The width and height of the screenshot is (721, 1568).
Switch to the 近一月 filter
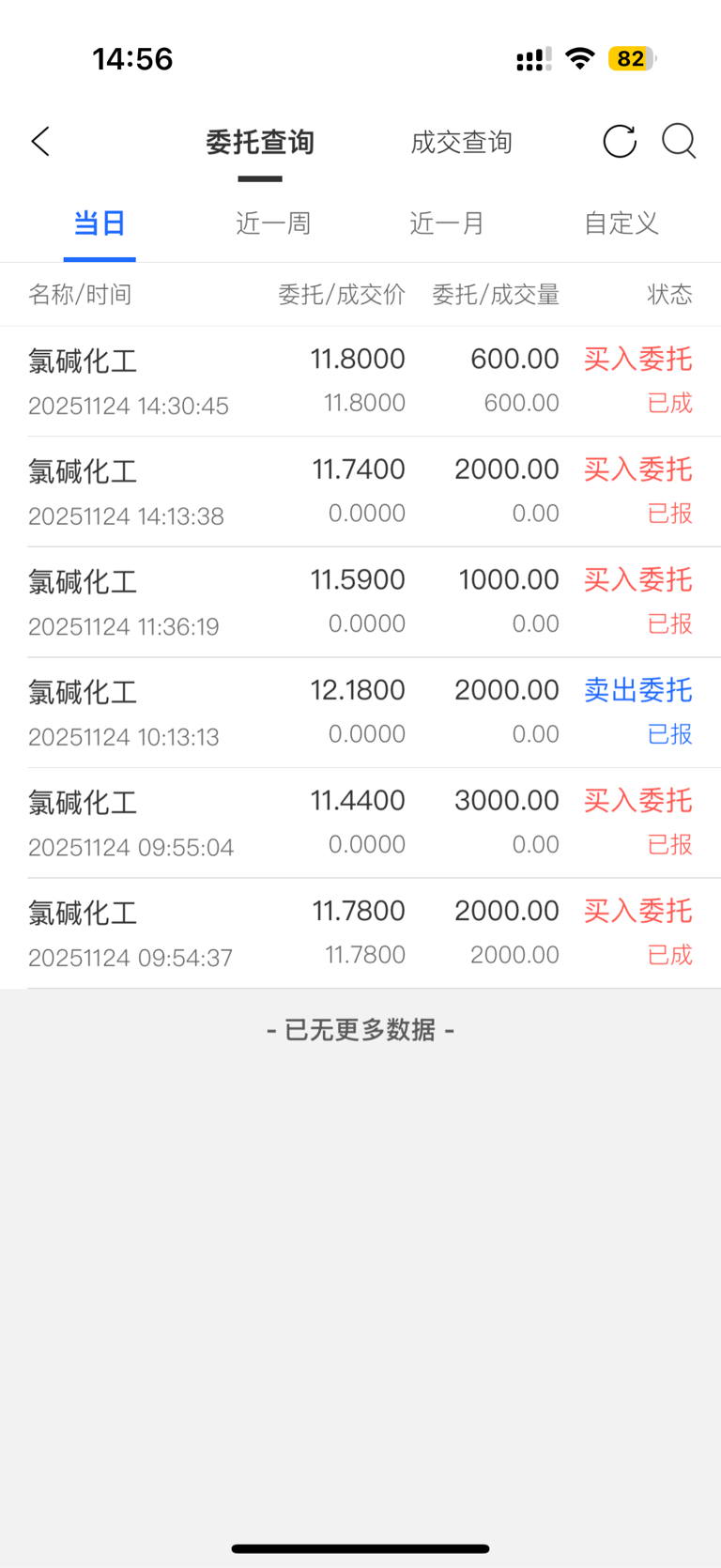point(447,223)
